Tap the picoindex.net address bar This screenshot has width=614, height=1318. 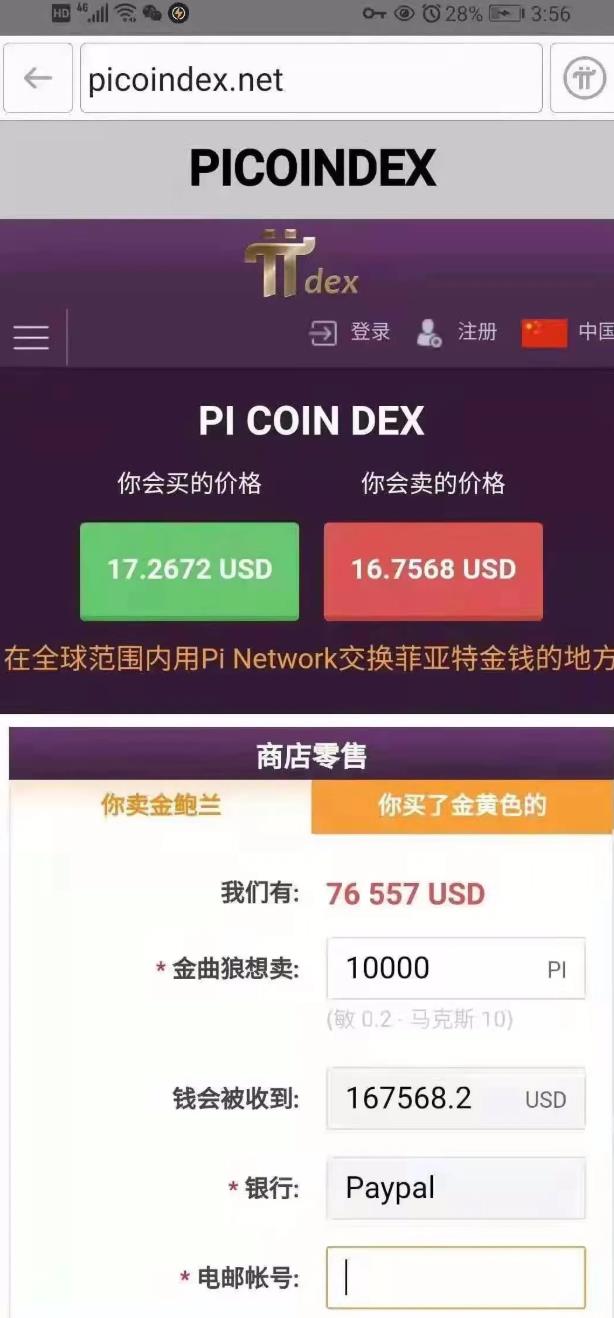click(x=310, y=79)
